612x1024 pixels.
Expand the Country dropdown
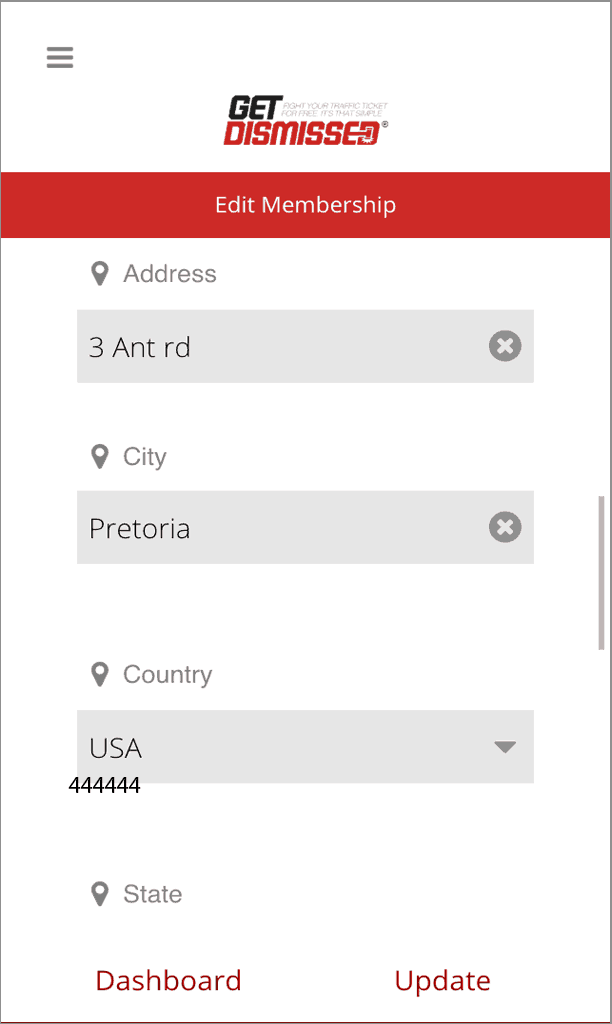[305, 747]
